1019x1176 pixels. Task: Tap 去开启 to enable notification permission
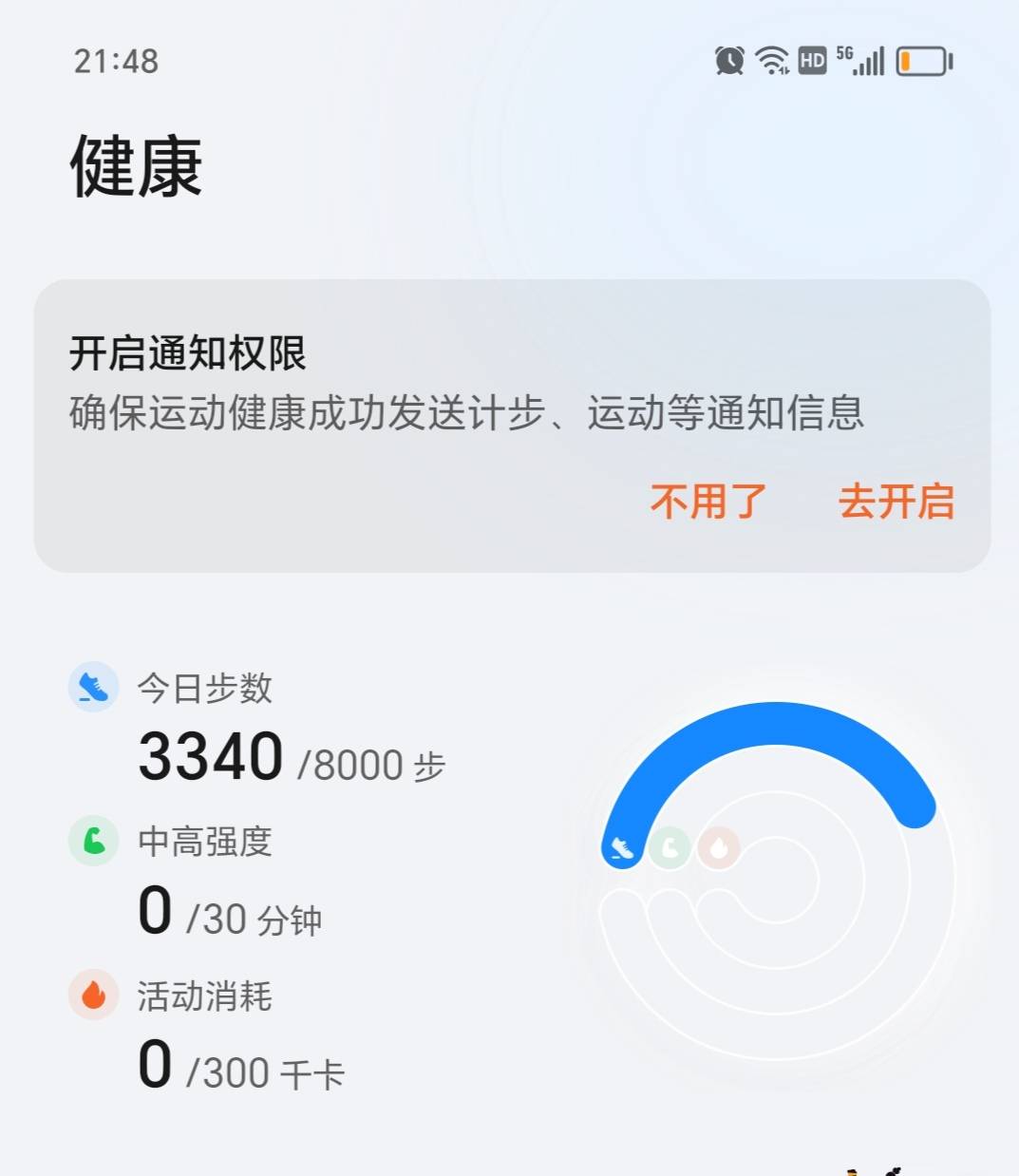click(896, 501)
